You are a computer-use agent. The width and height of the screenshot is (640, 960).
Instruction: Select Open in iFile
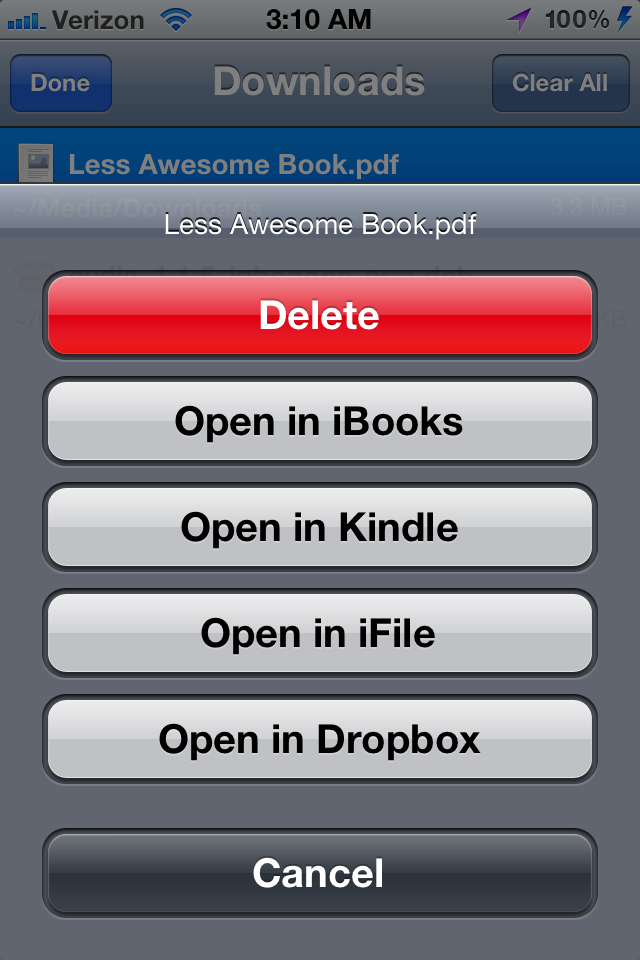point(319,633)
